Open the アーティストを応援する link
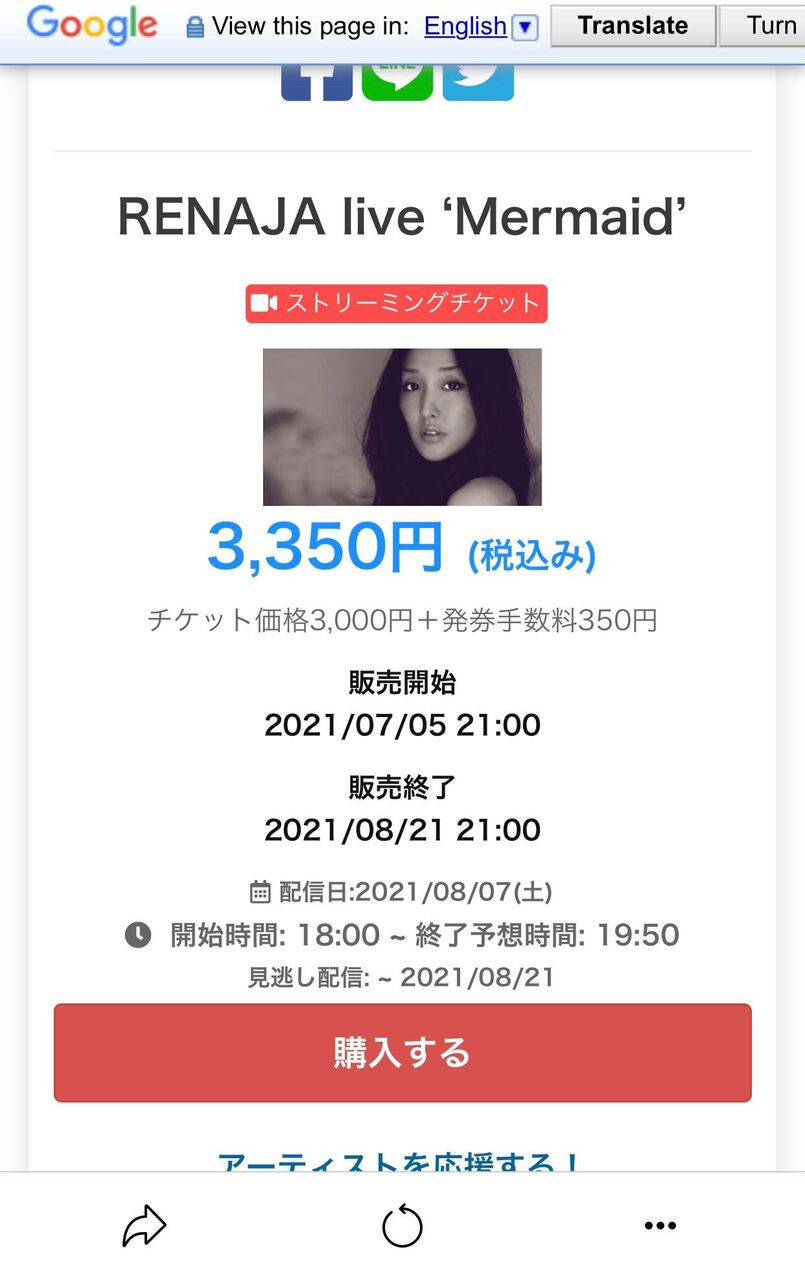 pos(400,1161)
